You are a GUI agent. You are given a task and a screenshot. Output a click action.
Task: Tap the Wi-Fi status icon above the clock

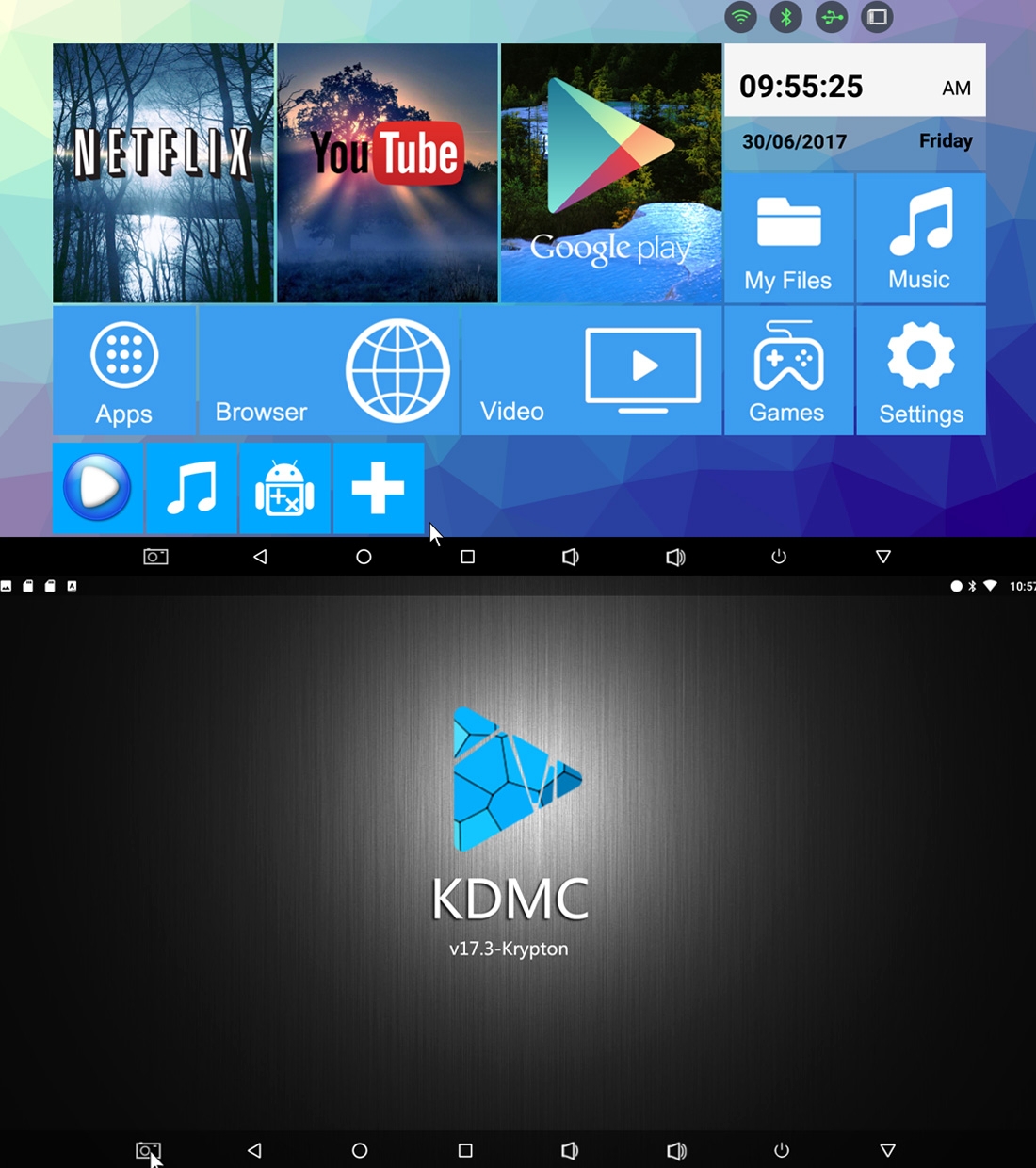point(741,17)
